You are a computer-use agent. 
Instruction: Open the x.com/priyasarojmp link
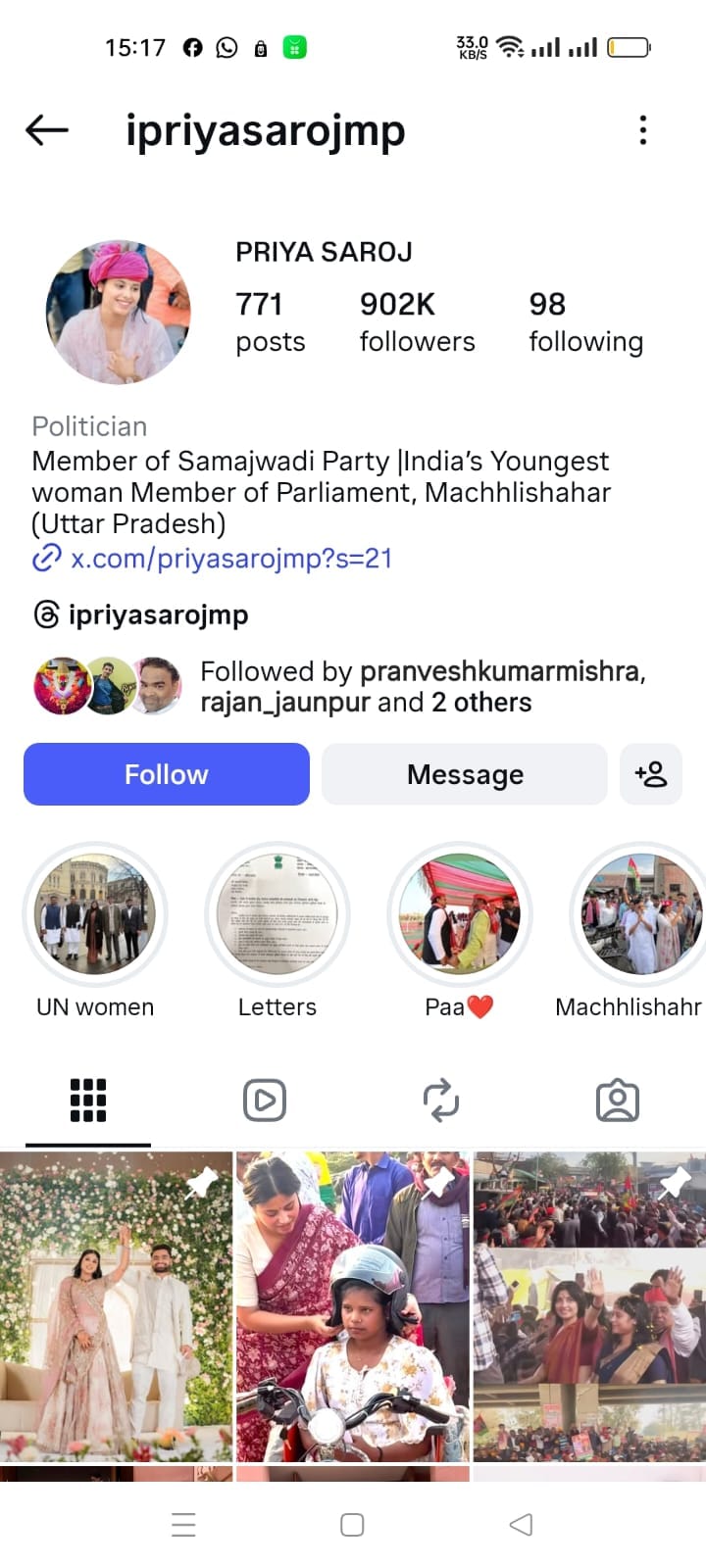231,559
